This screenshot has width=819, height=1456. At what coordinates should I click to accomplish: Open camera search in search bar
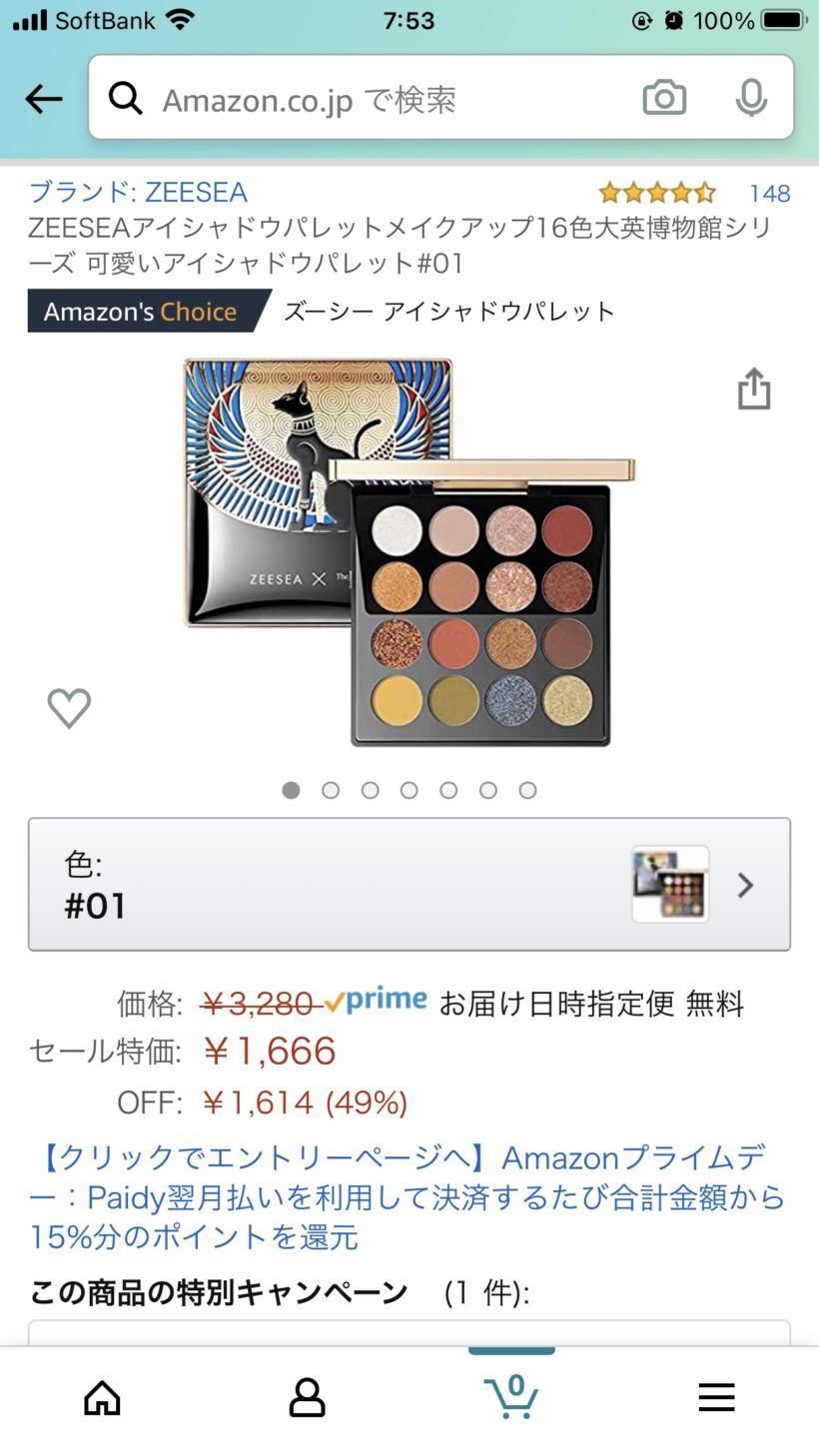pyautogui.click(x=664, y=98)
